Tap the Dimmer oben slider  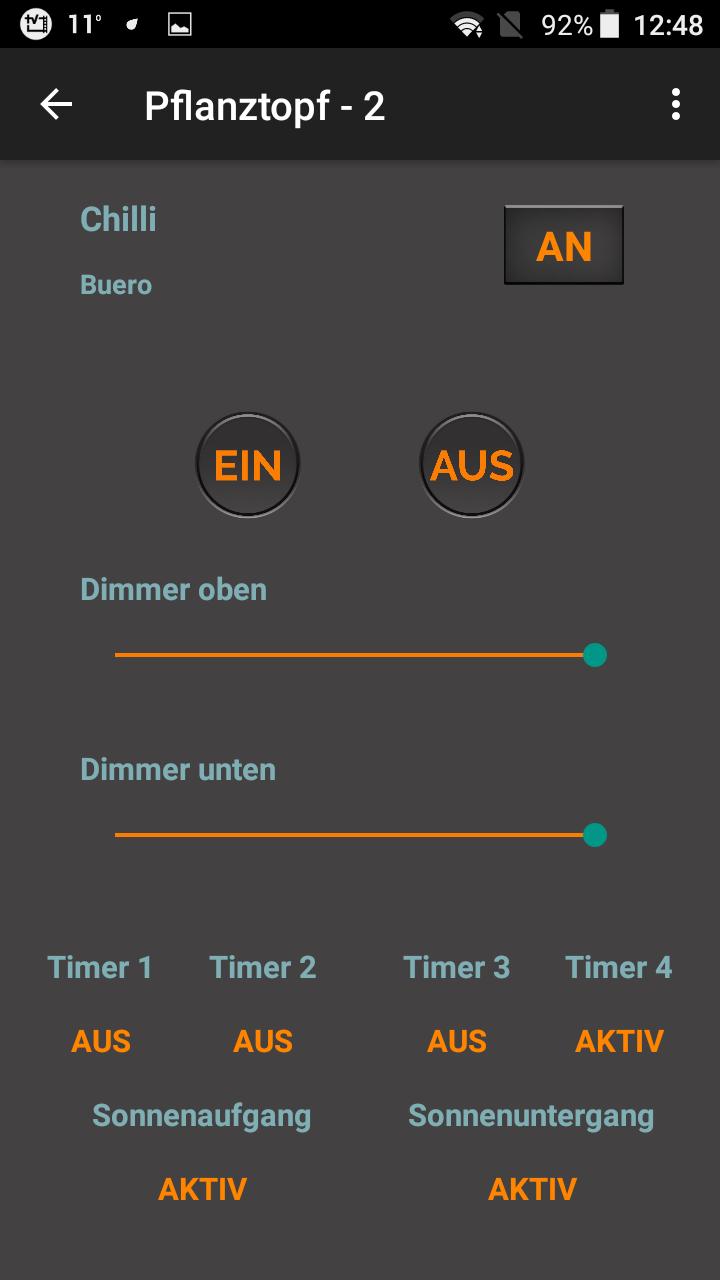click(x=355, y=655)
